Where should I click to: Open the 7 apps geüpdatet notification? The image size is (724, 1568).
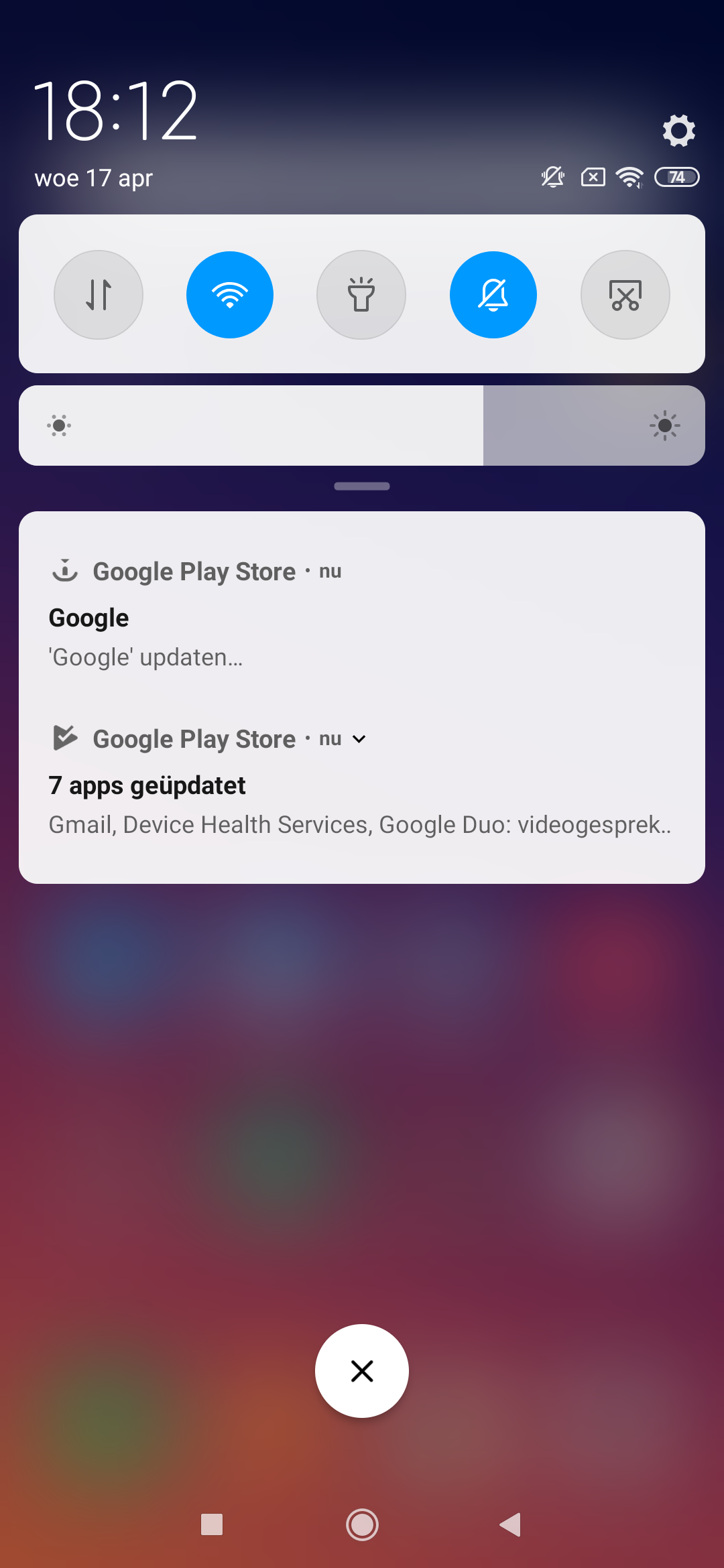(362, 781)
